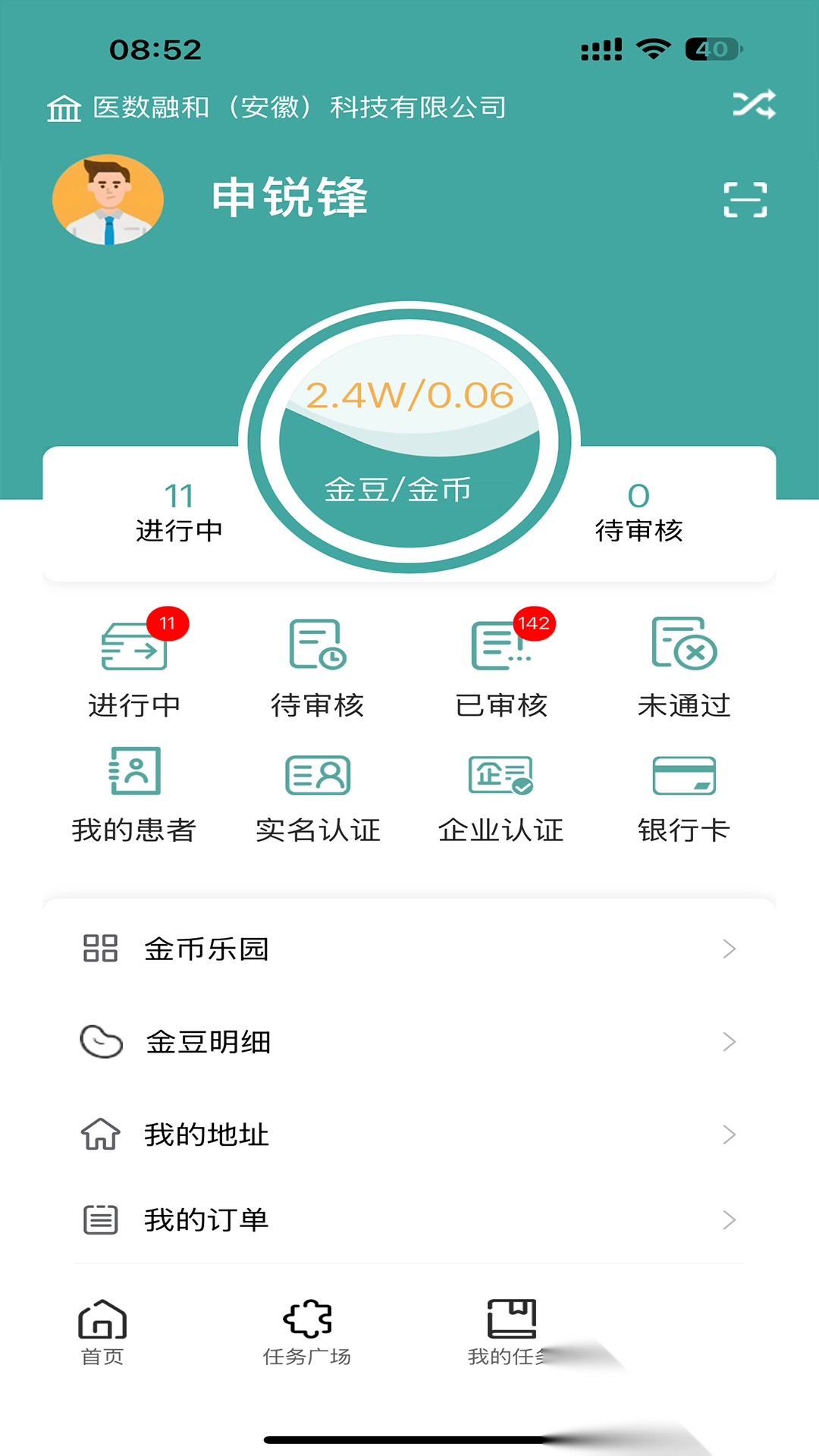
Task: Click the user avatar of 申锐锋
Action: (107, 199)
